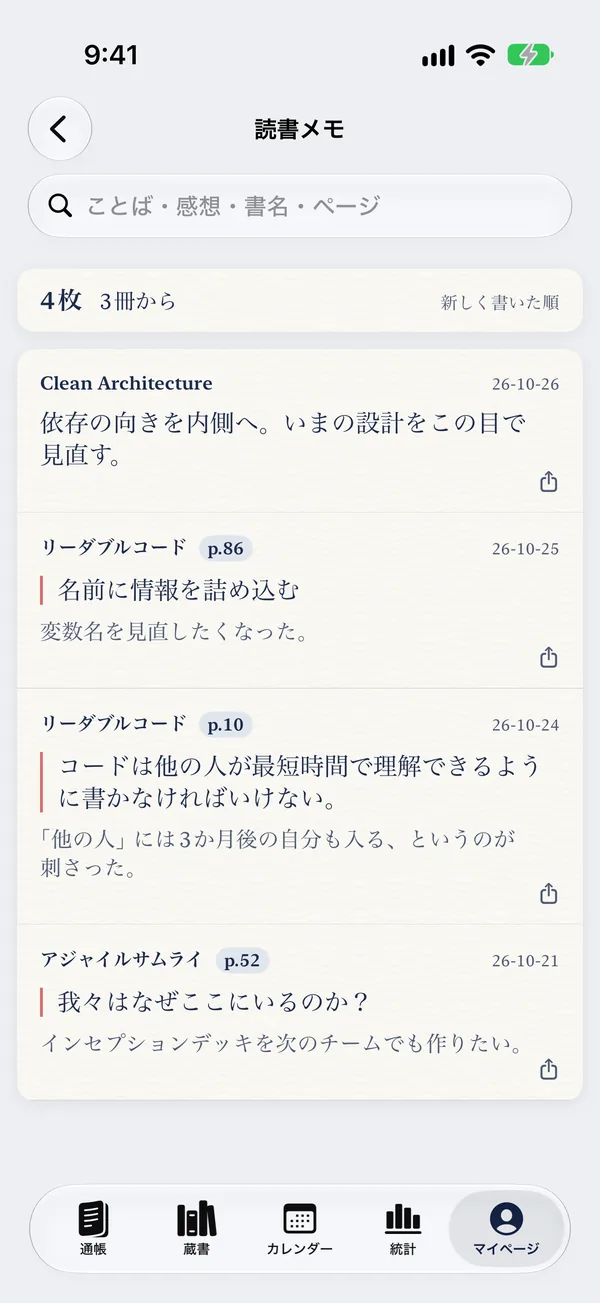
Task: Share the アジャイルサムライ p.52 memo
Action: [548, 1070]
